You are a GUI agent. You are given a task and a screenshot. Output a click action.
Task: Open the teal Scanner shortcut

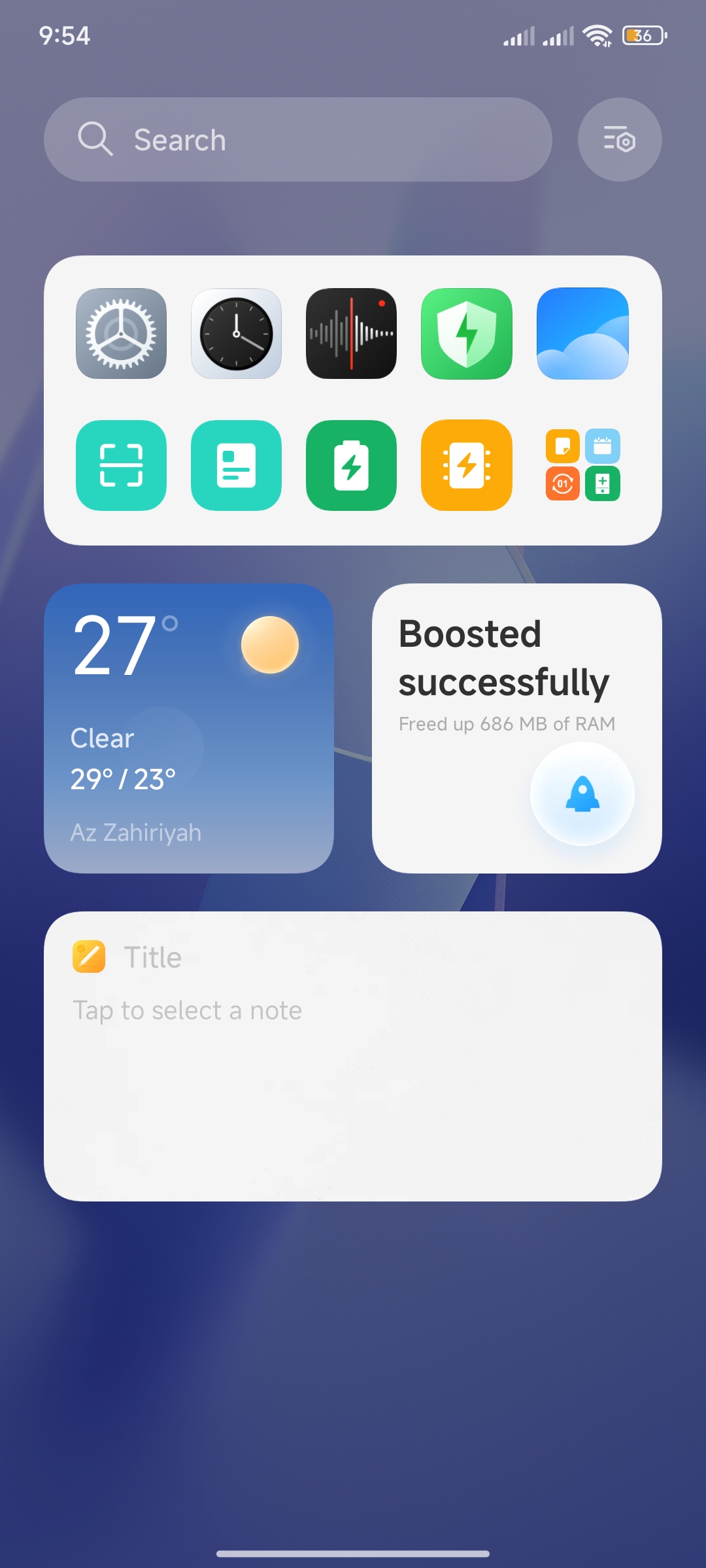click(121, 465)
